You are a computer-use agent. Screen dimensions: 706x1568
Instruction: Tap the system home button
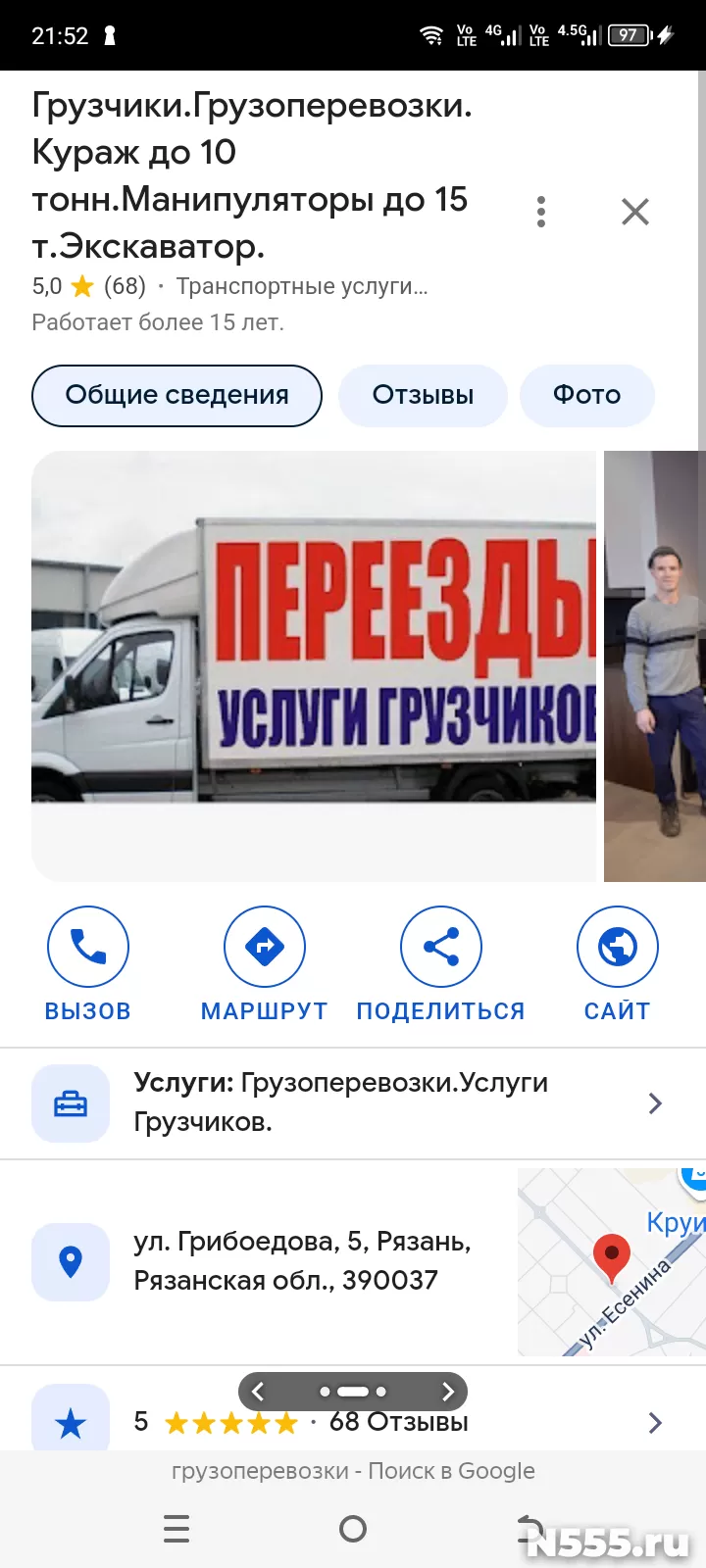pos(353,1529)
